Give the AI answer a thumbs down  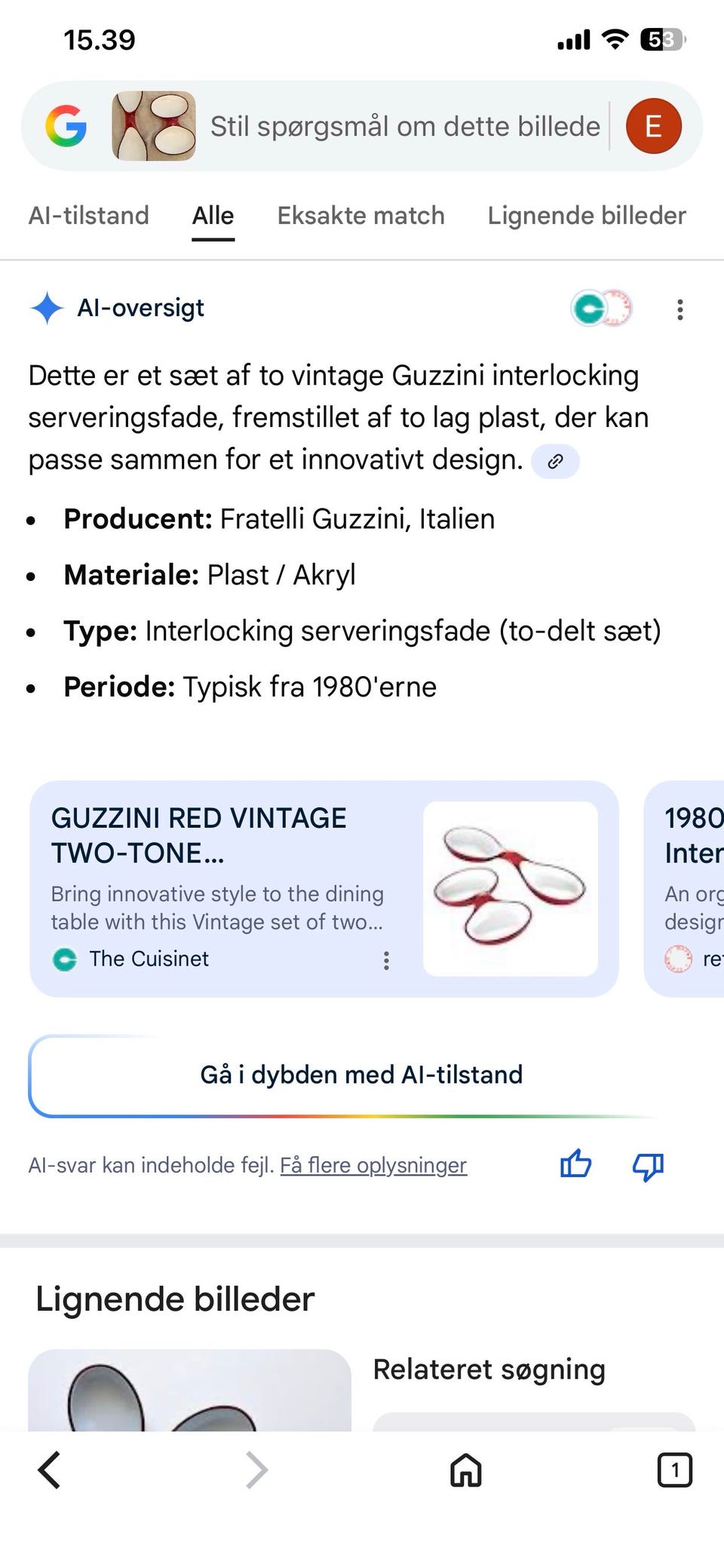pyautogui.click(x=647, y=1165)
